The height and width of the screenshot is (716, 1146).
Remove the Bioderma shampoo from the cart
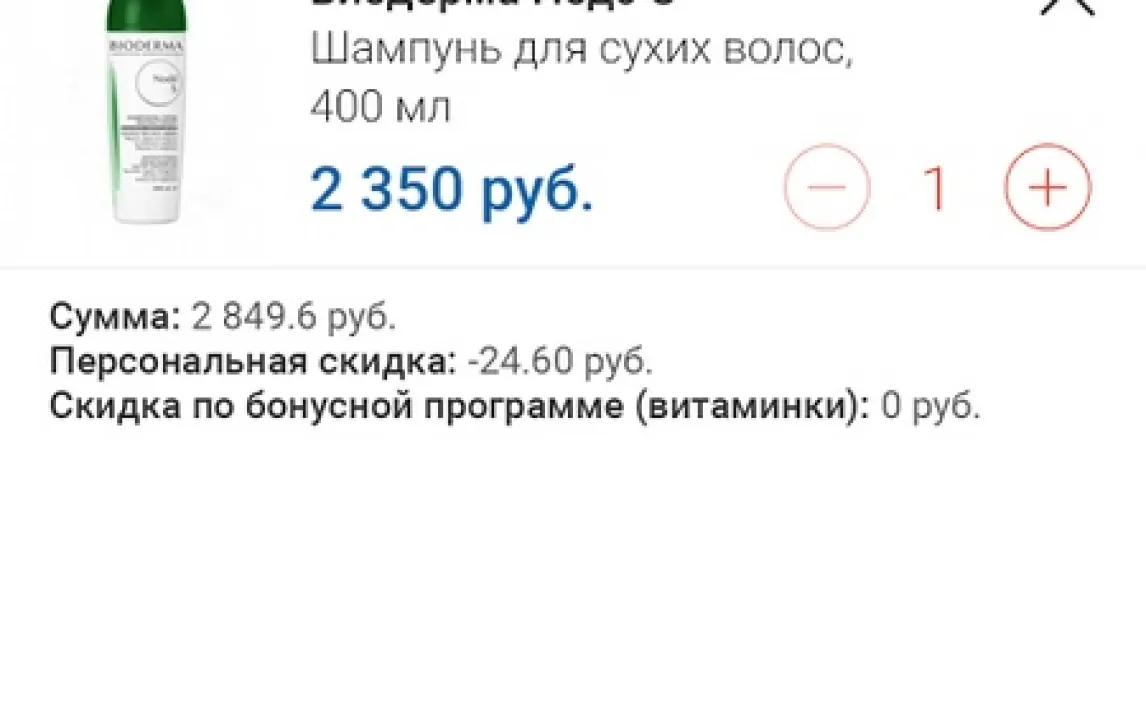point(1066,6)
